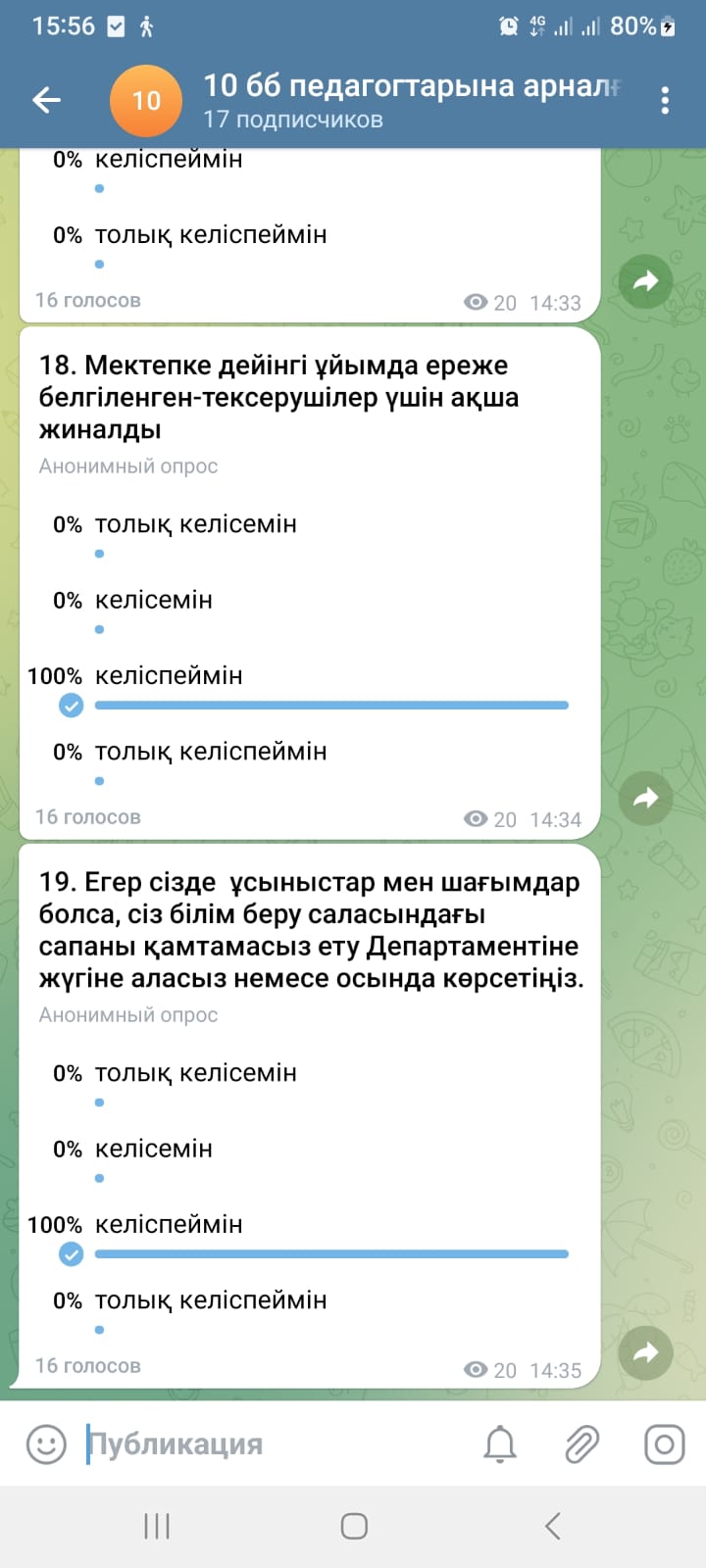The image size is (706, 1568).
Task: Open the channel's three-dot overflow menu
Action: (x=665, y=100)
